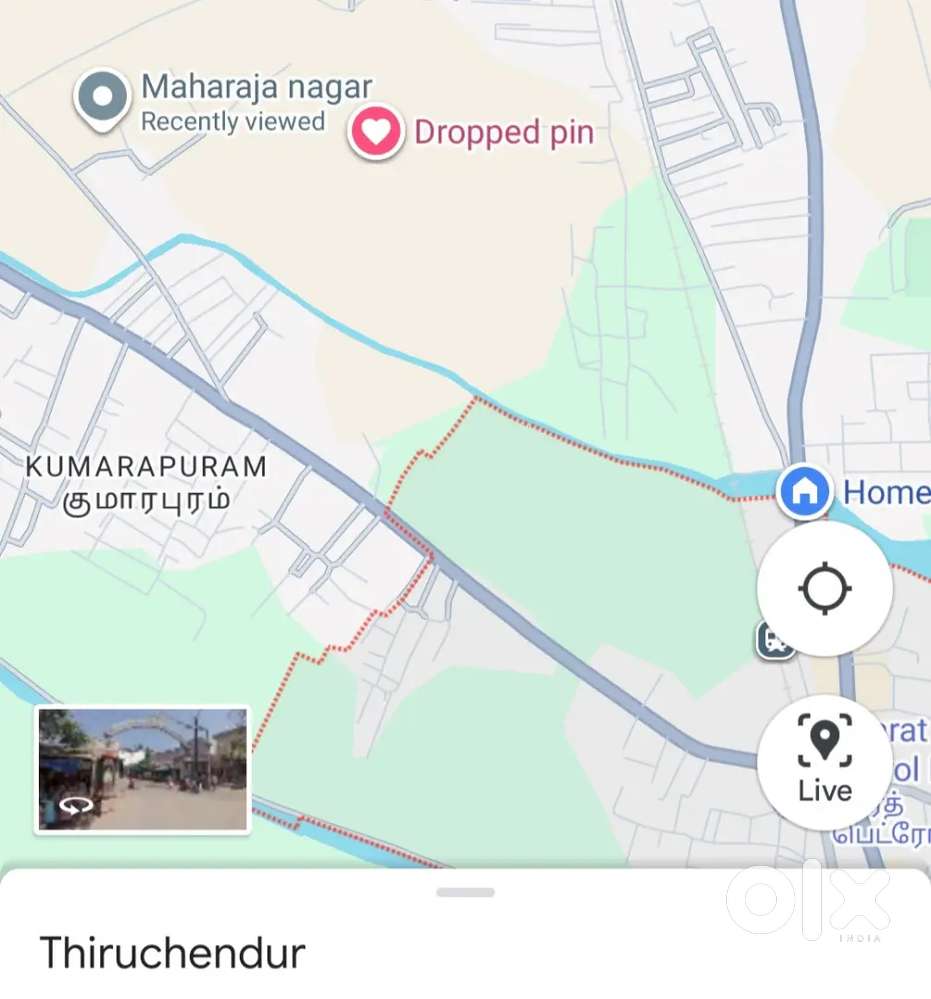This screenshot has width=931, height=999.
Task: Tap the Live View scan icon
Action: [x=823, y=737]
